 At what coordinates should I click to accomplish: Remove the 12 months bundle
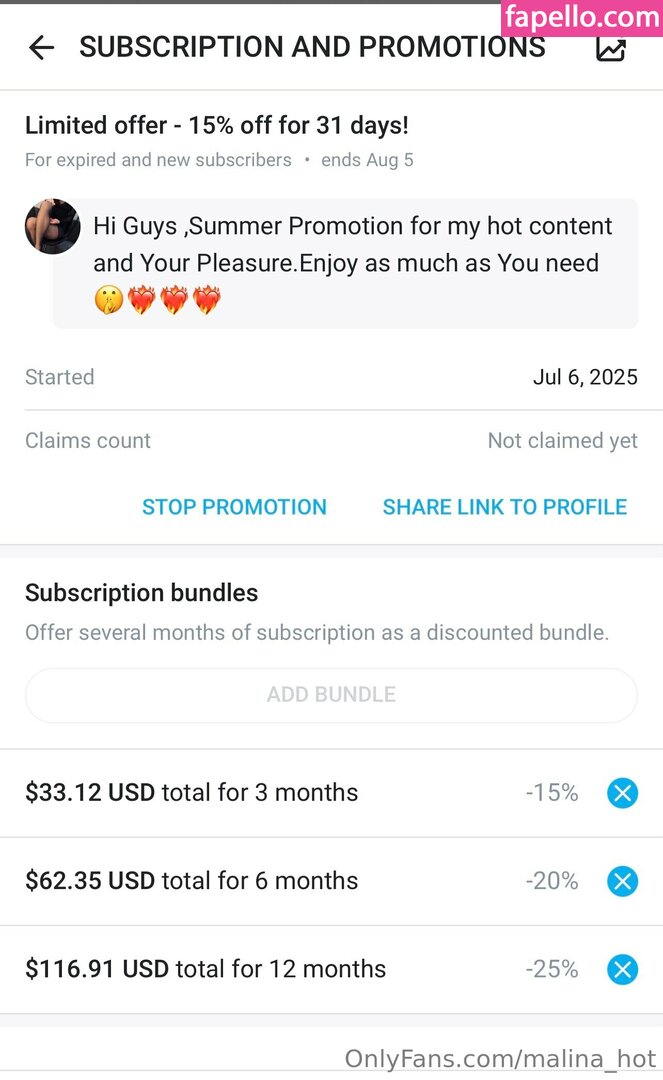pyautogui.click(x=622, y=969)
